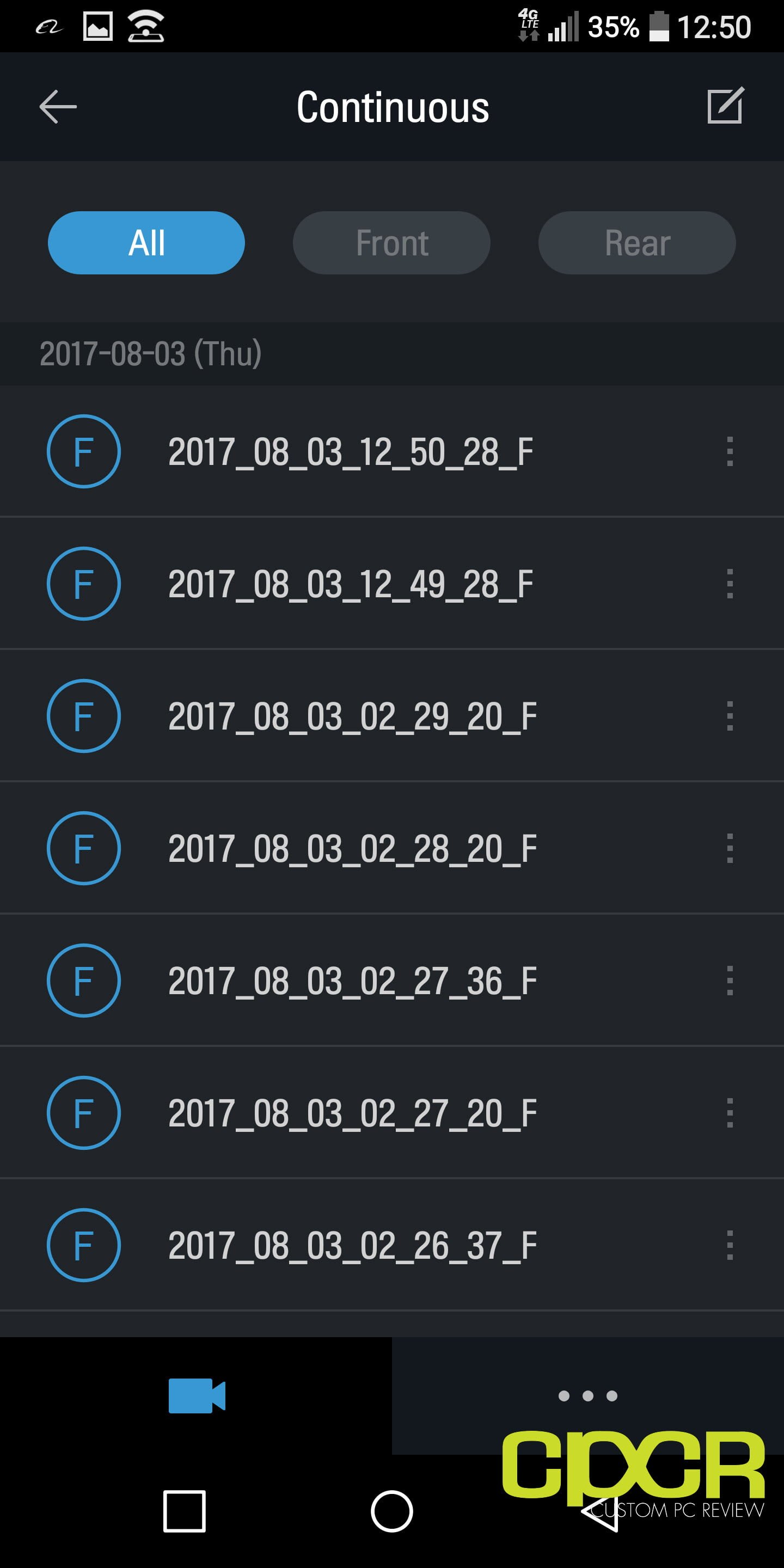Open the edit icon in header
Screen dimensions: 784x1568
click(x=726, y=106)
